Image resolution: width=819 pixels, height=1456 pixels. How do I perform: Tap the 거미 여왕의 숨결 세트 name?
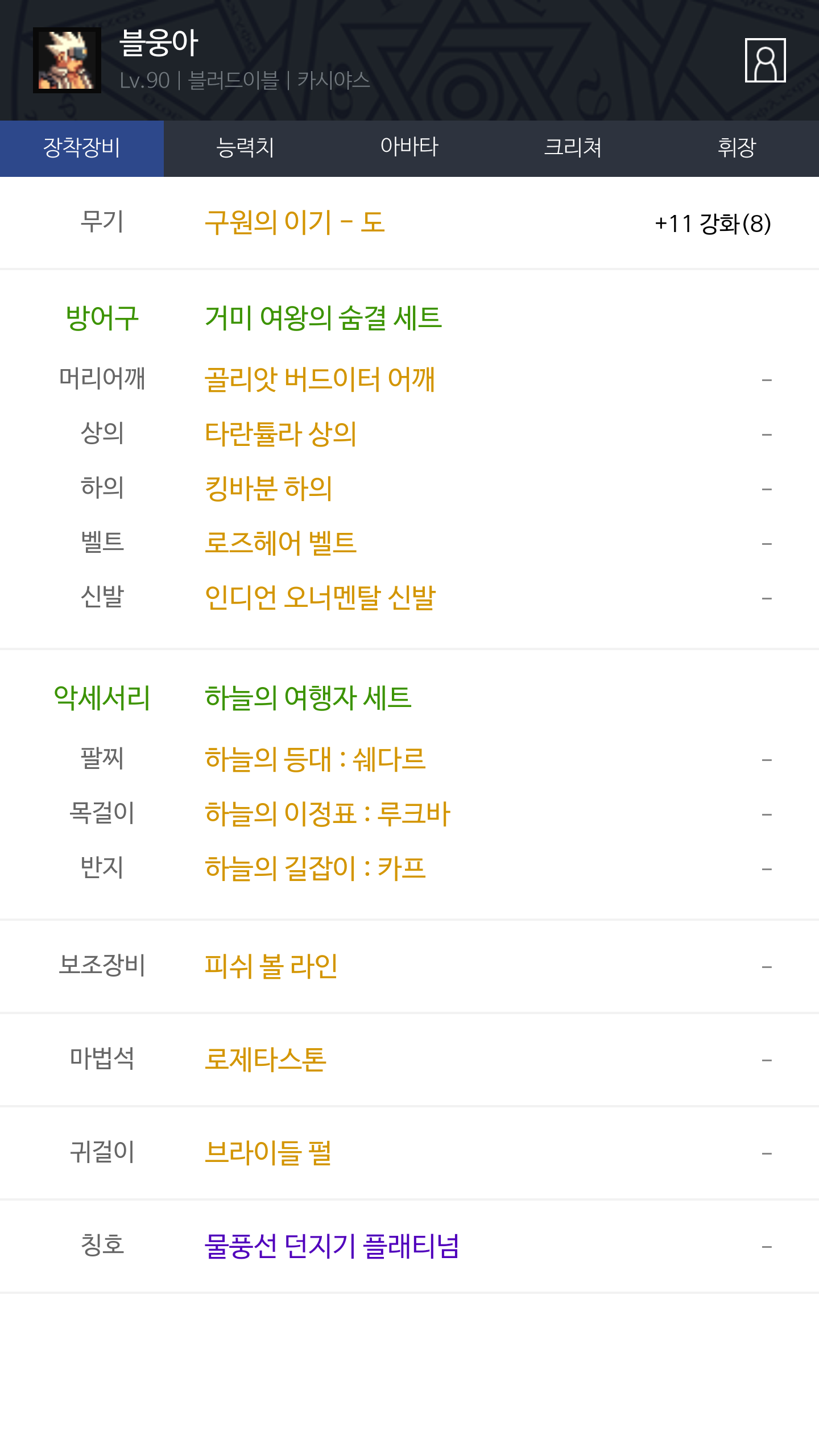tap(323, 318)
